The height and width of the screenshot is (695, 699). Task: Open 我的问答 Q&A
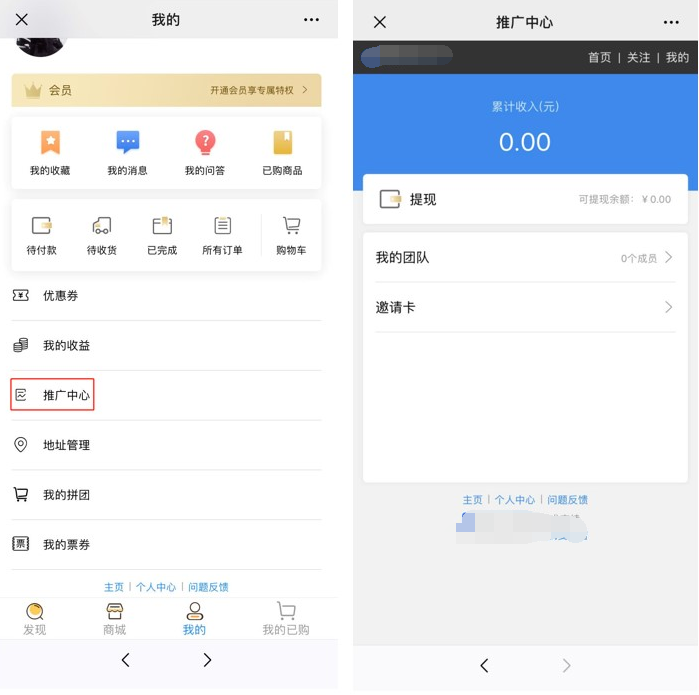205,154
